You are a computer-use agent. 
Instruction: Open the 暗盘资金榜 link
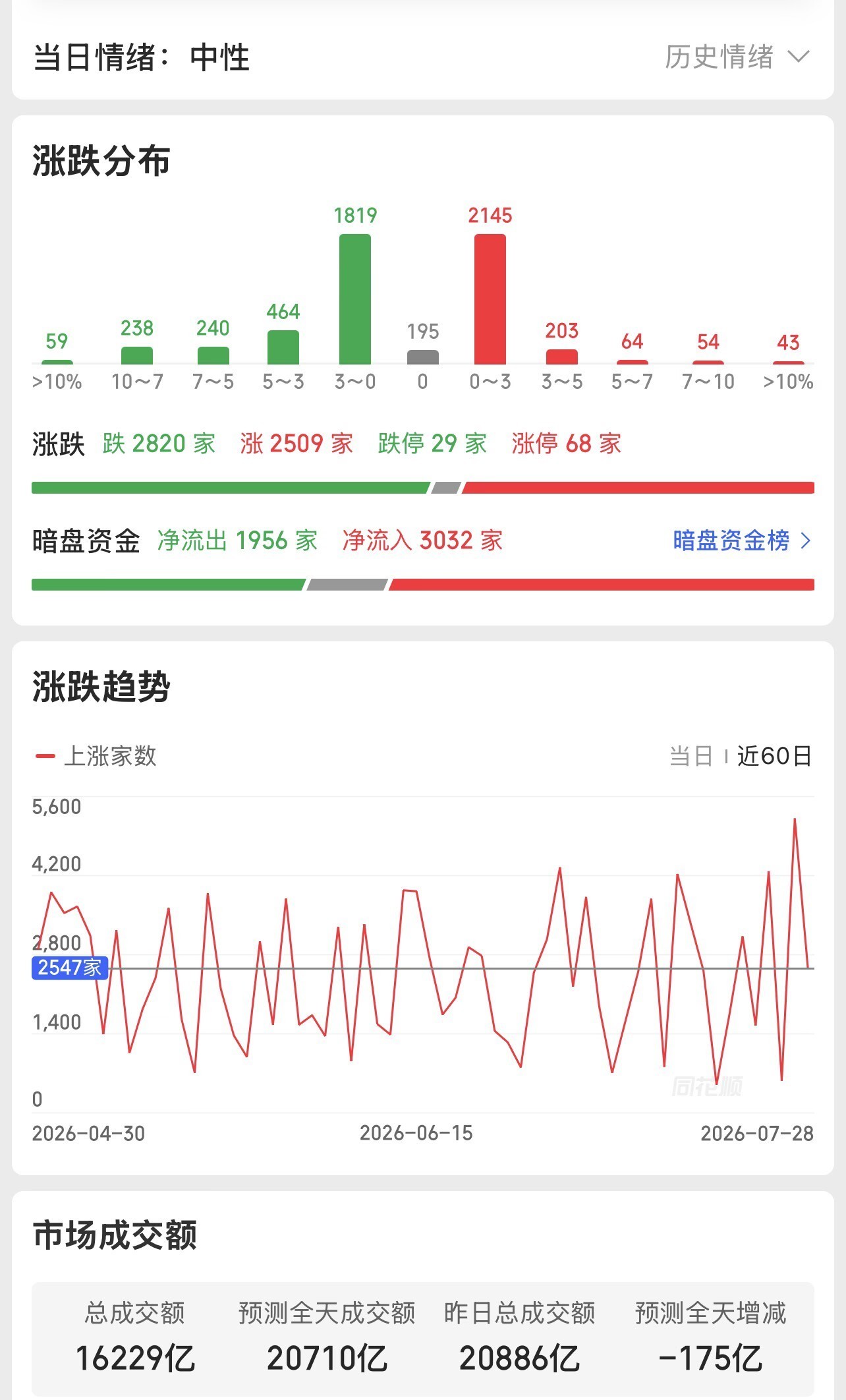coord(742,540)
